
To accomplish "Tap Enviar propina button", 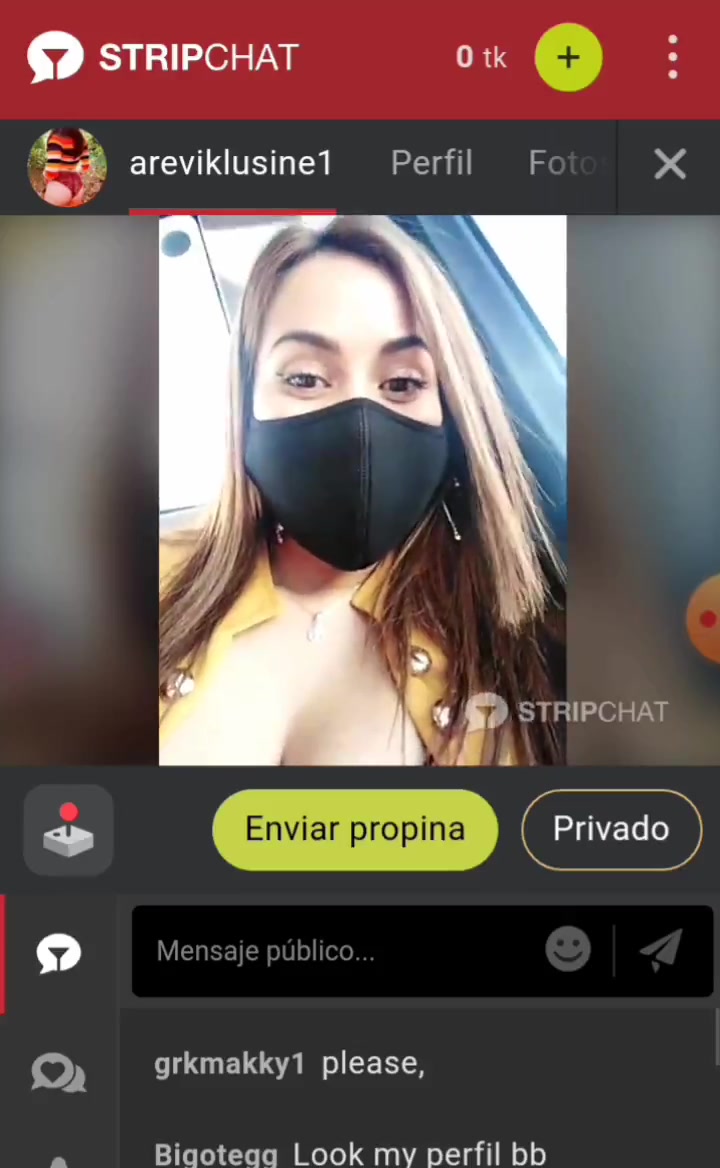I will 355,829.
